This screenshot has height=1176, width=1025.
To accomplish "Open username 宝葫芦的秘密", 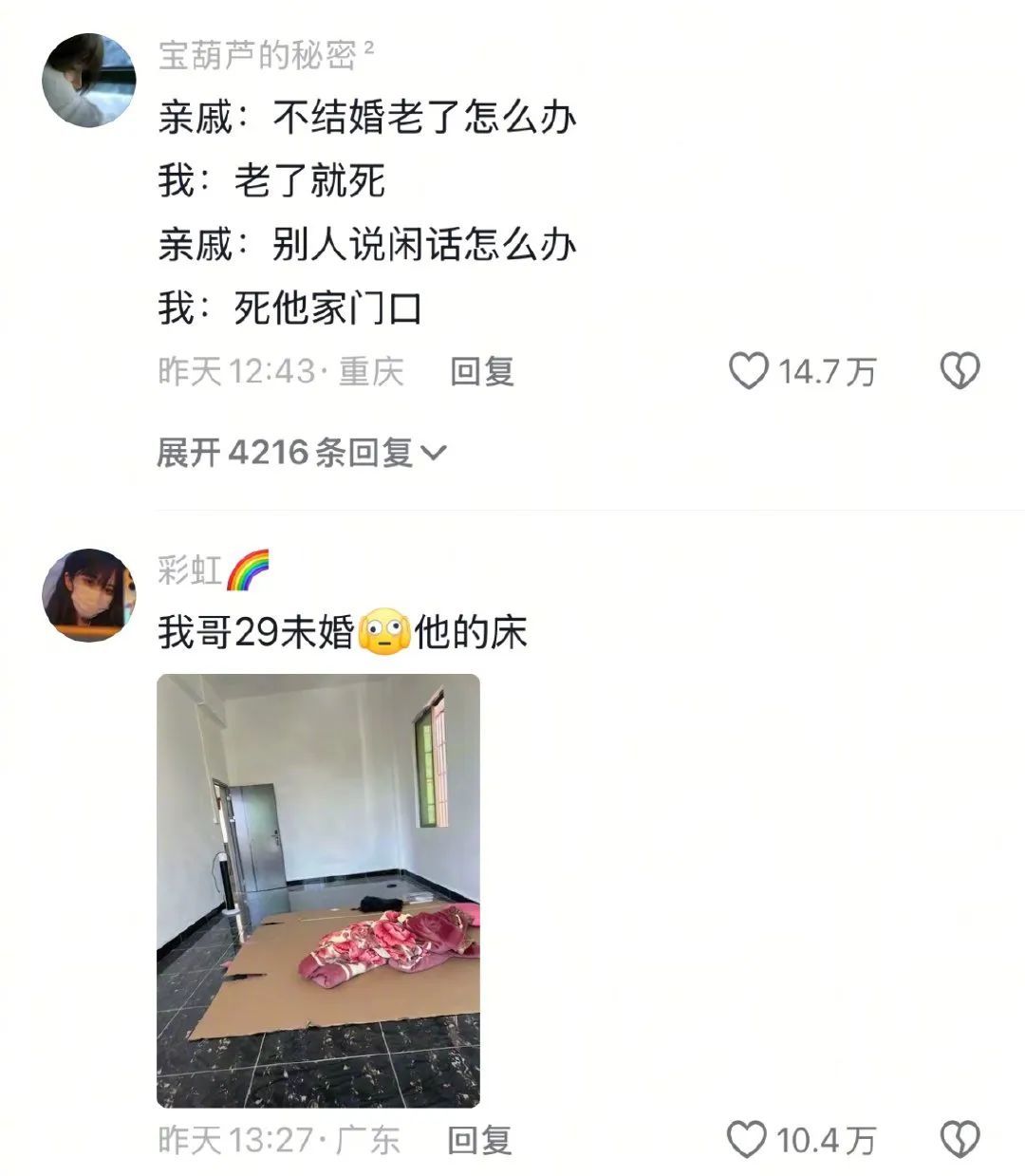I will (x=257, y=56).
